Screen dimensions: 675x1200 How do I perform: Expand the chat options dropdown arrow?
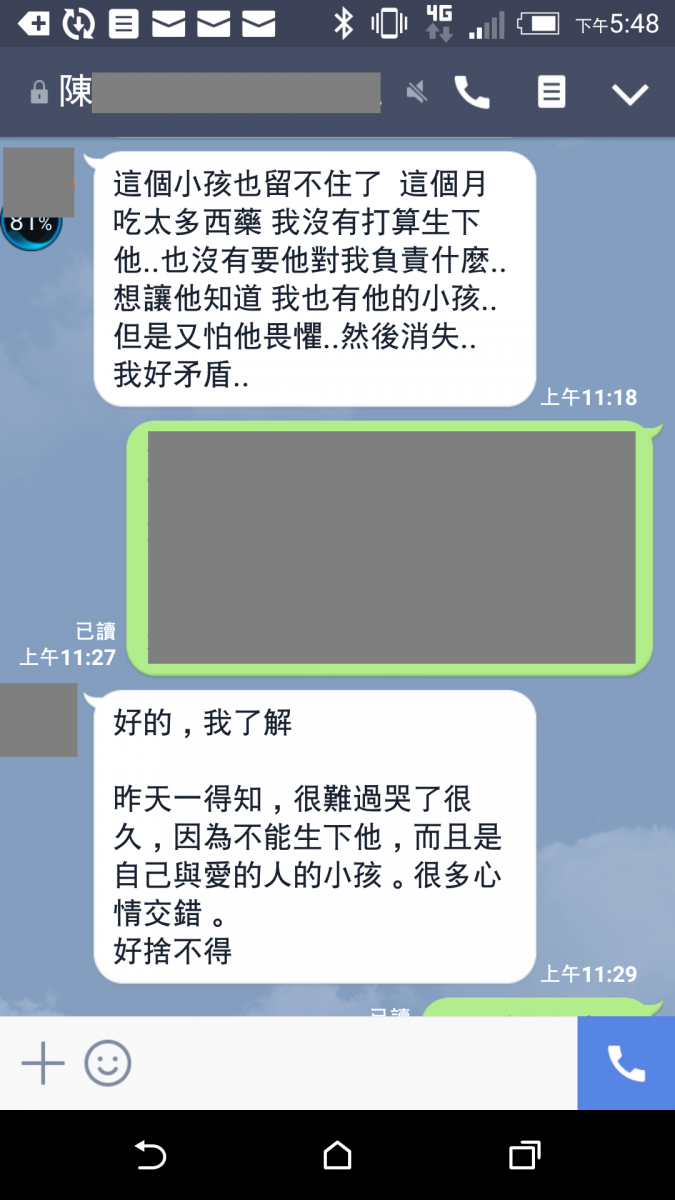click(630, 95)
